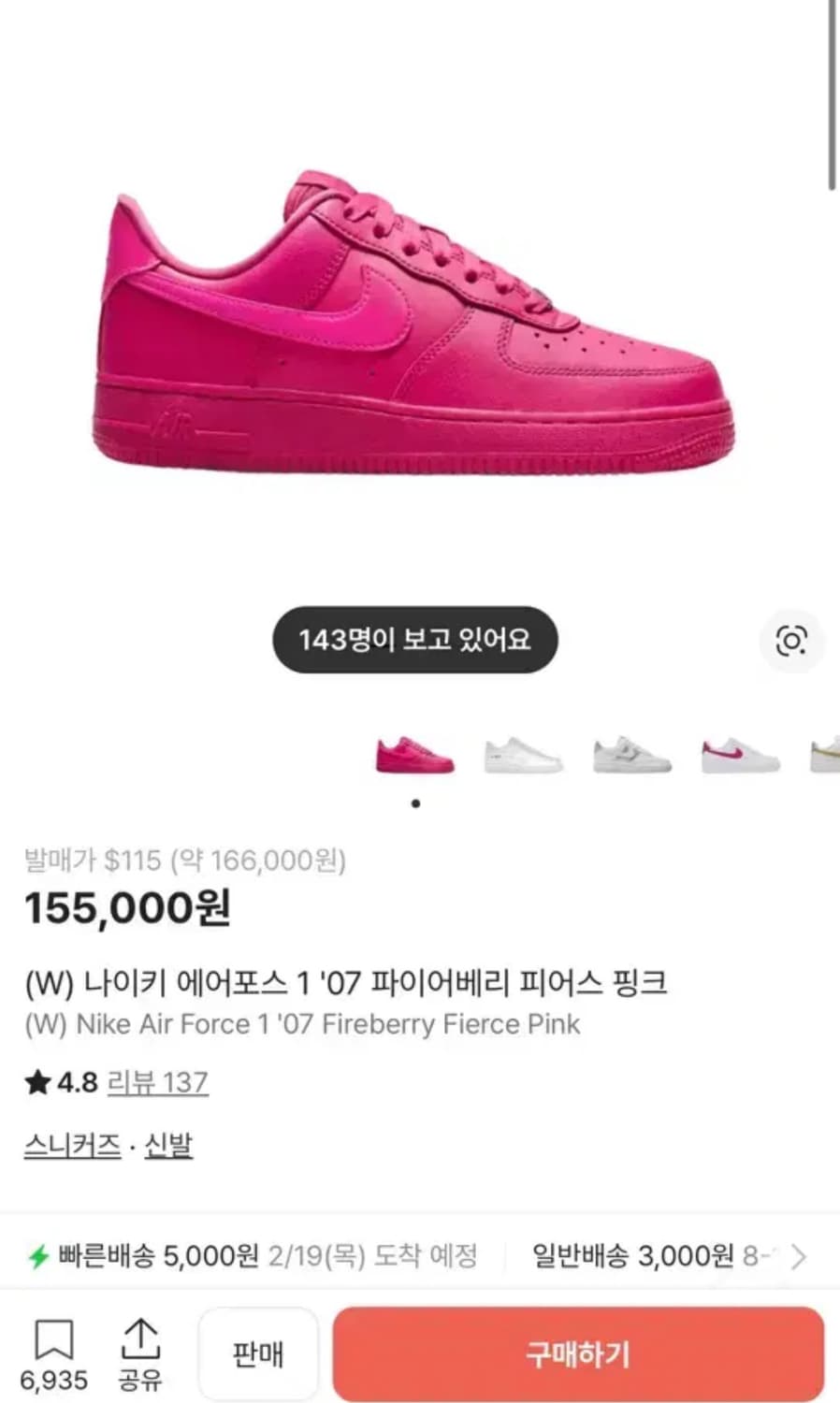The width and height of the screenshot is (840, 1403).
Task: Click the 판매 sell button
Action: tap(259, 1352)
